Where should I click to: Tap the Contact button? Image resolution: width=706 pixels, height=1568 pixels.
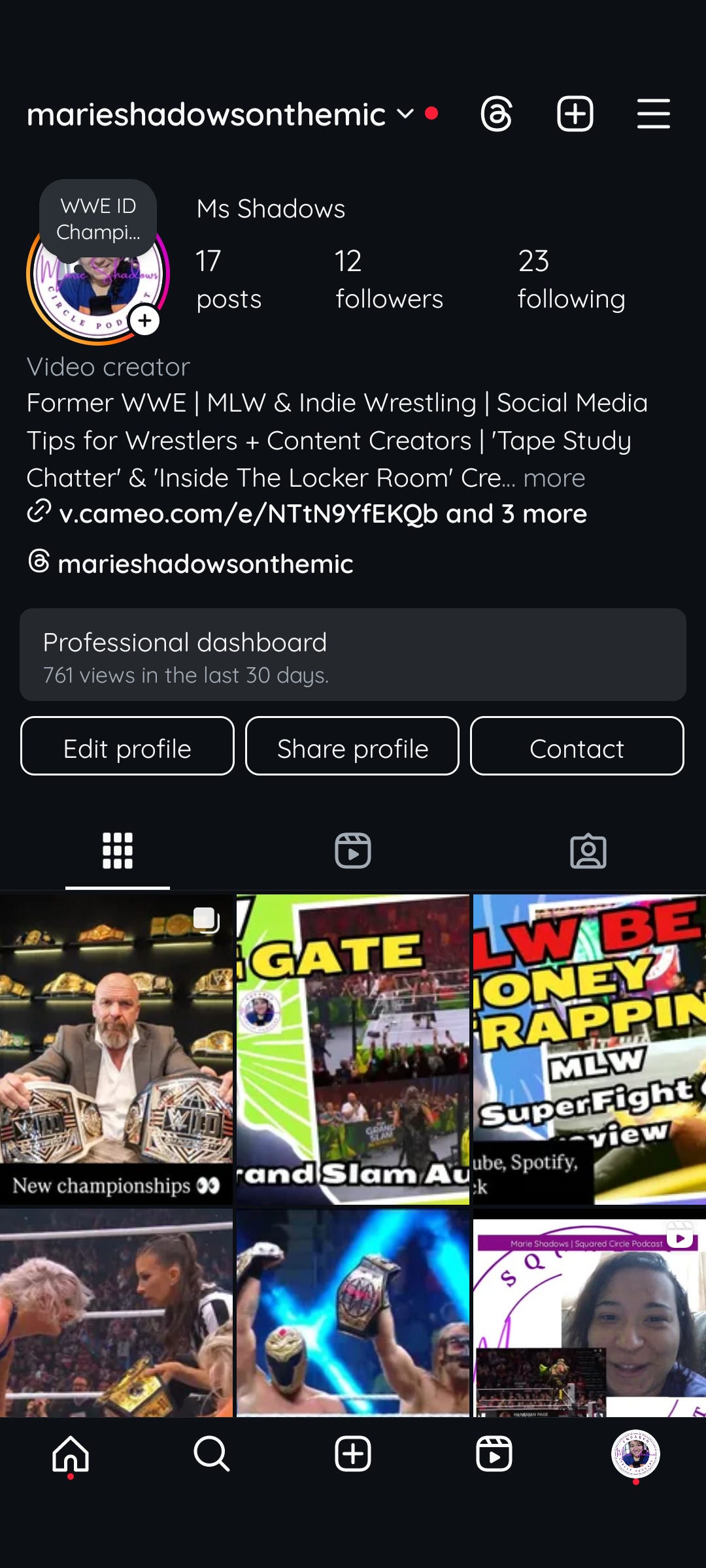(x=577, y=746)
